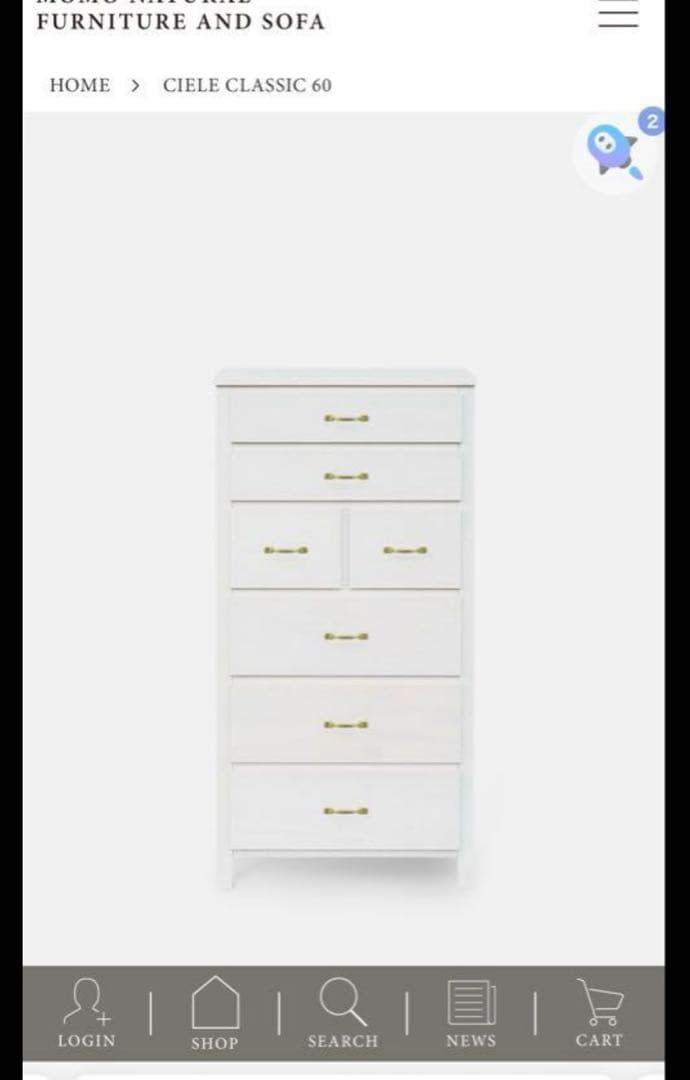View the NEWS section

(470, 1012)
